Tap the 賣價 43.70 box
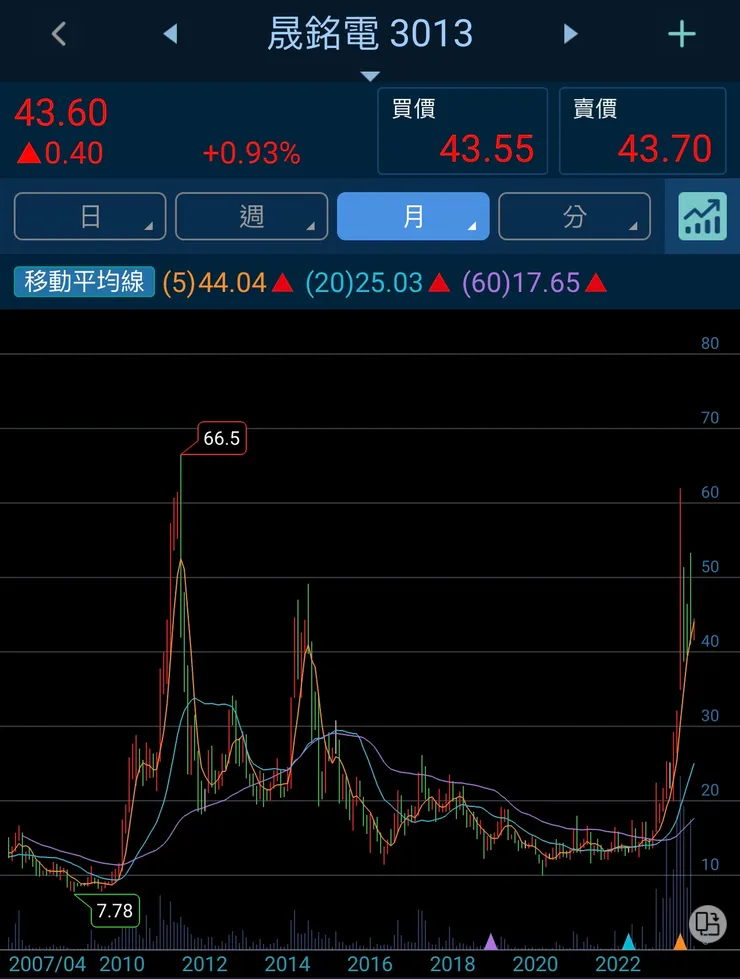The width and height of the screenshot is (740, 979). pos(642,131)
